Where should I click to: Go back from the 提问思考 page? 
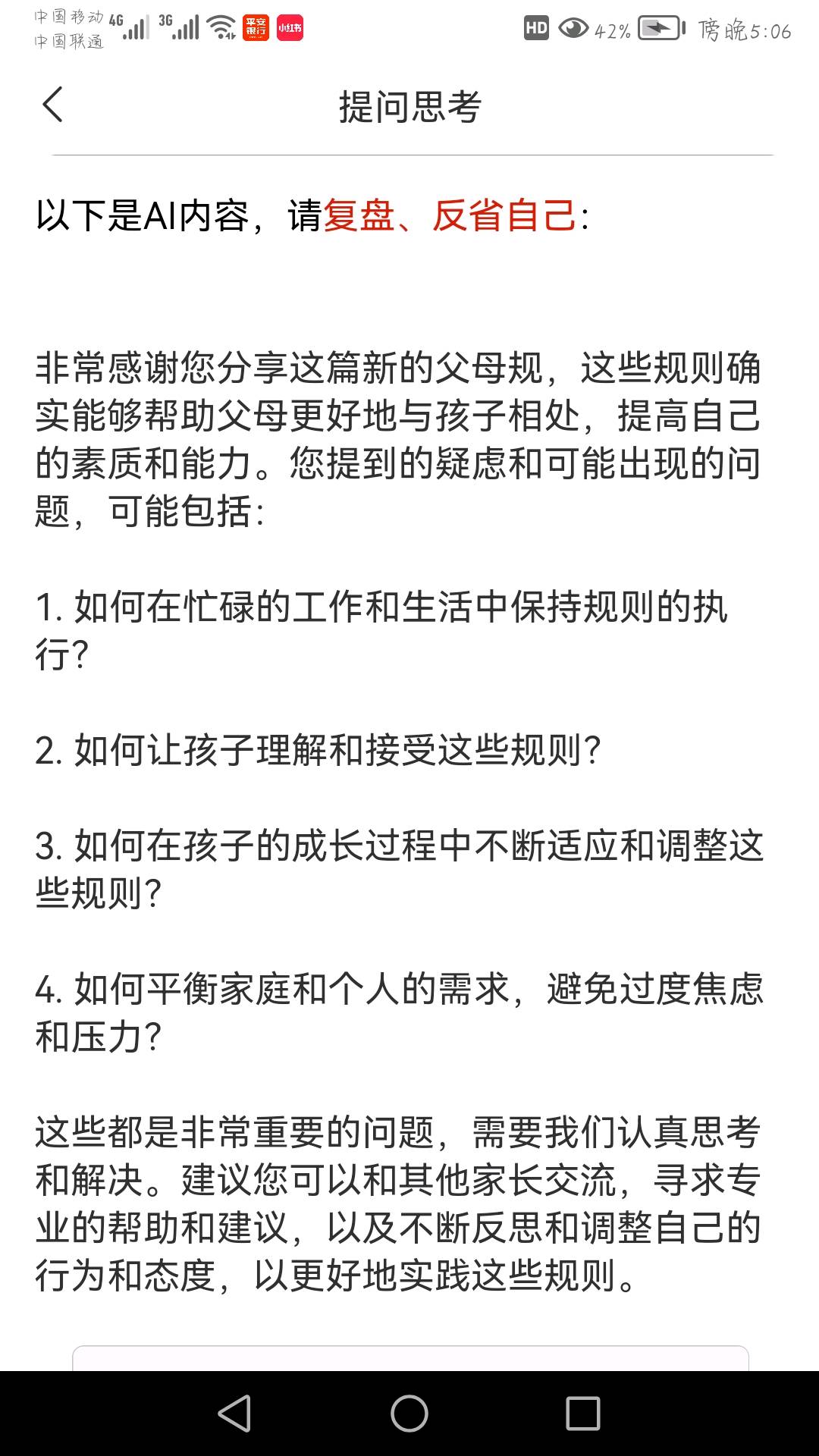pyautogui.click(x=52, y=105)
